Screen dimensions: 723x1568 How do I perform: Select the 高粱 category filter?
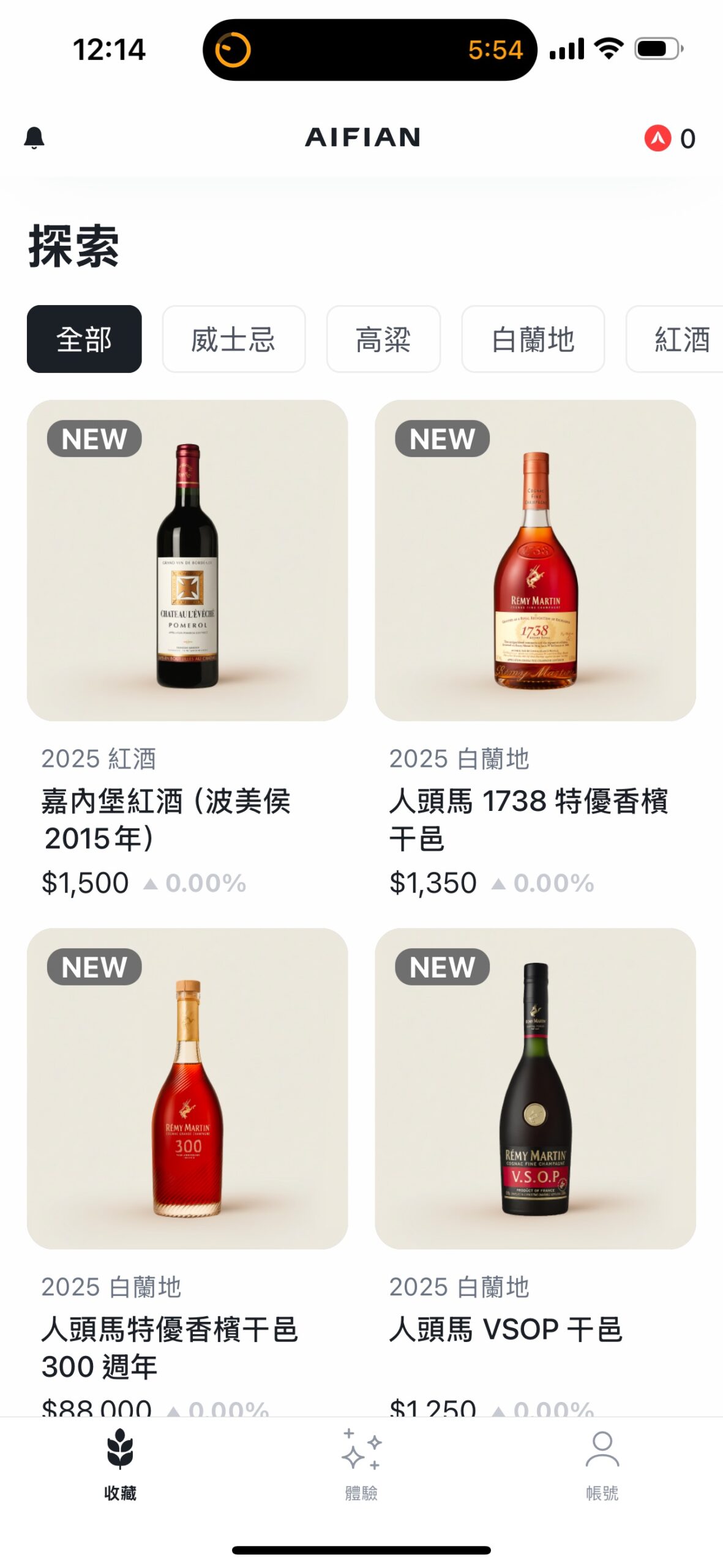coord(384,339)
